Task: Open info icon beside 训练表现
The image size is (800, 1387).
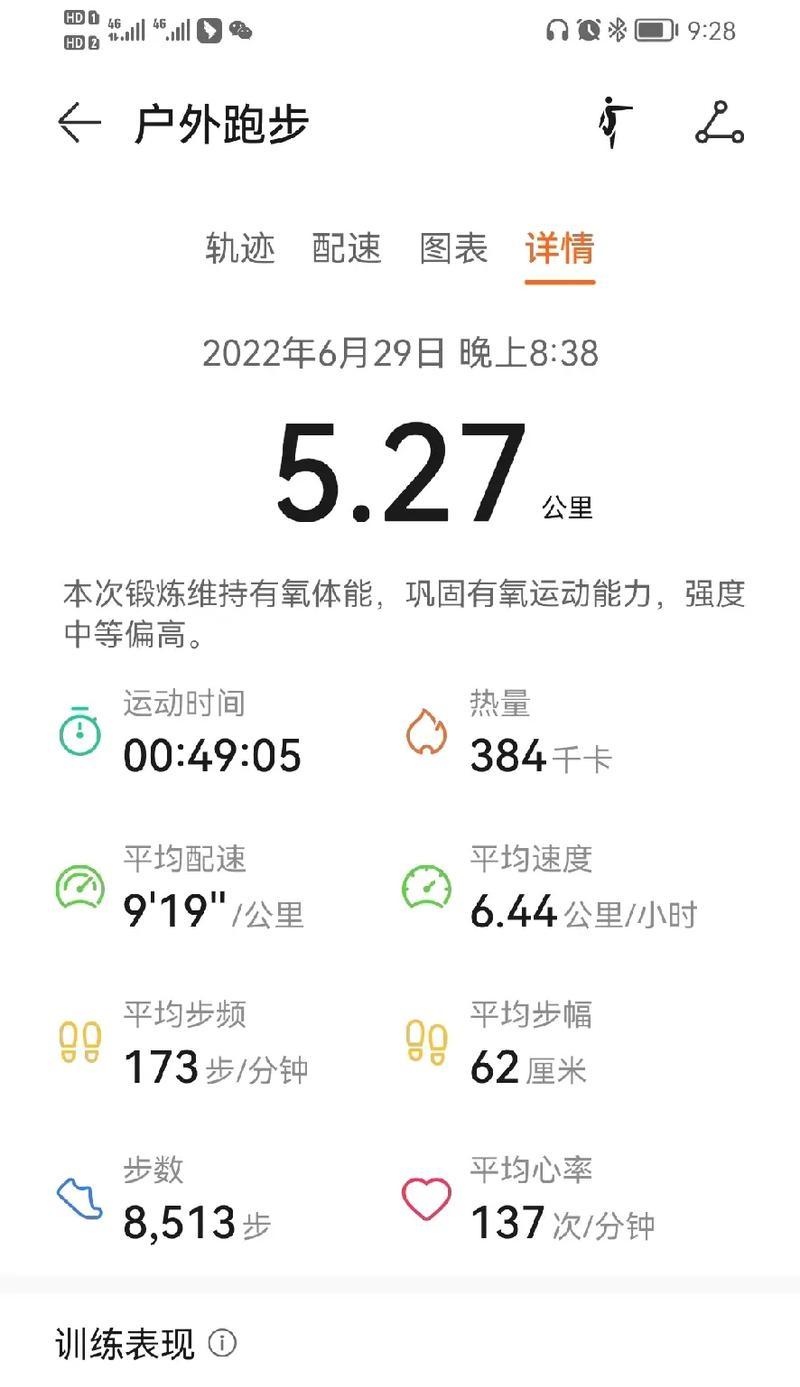Action: [x=222, y=1343]
